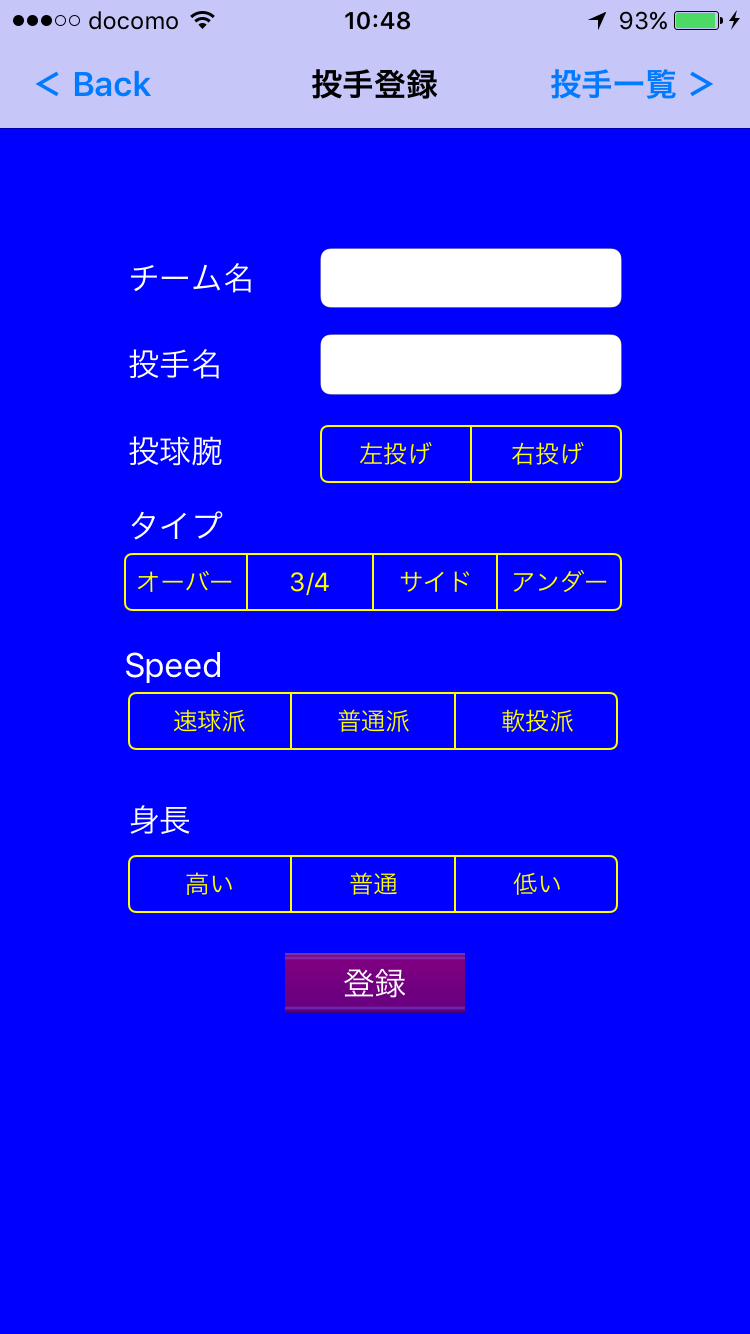750x1334 pixels.
Task: Focus the 投手名 input field
Action: pyautogui.click(x=471, y=364)
